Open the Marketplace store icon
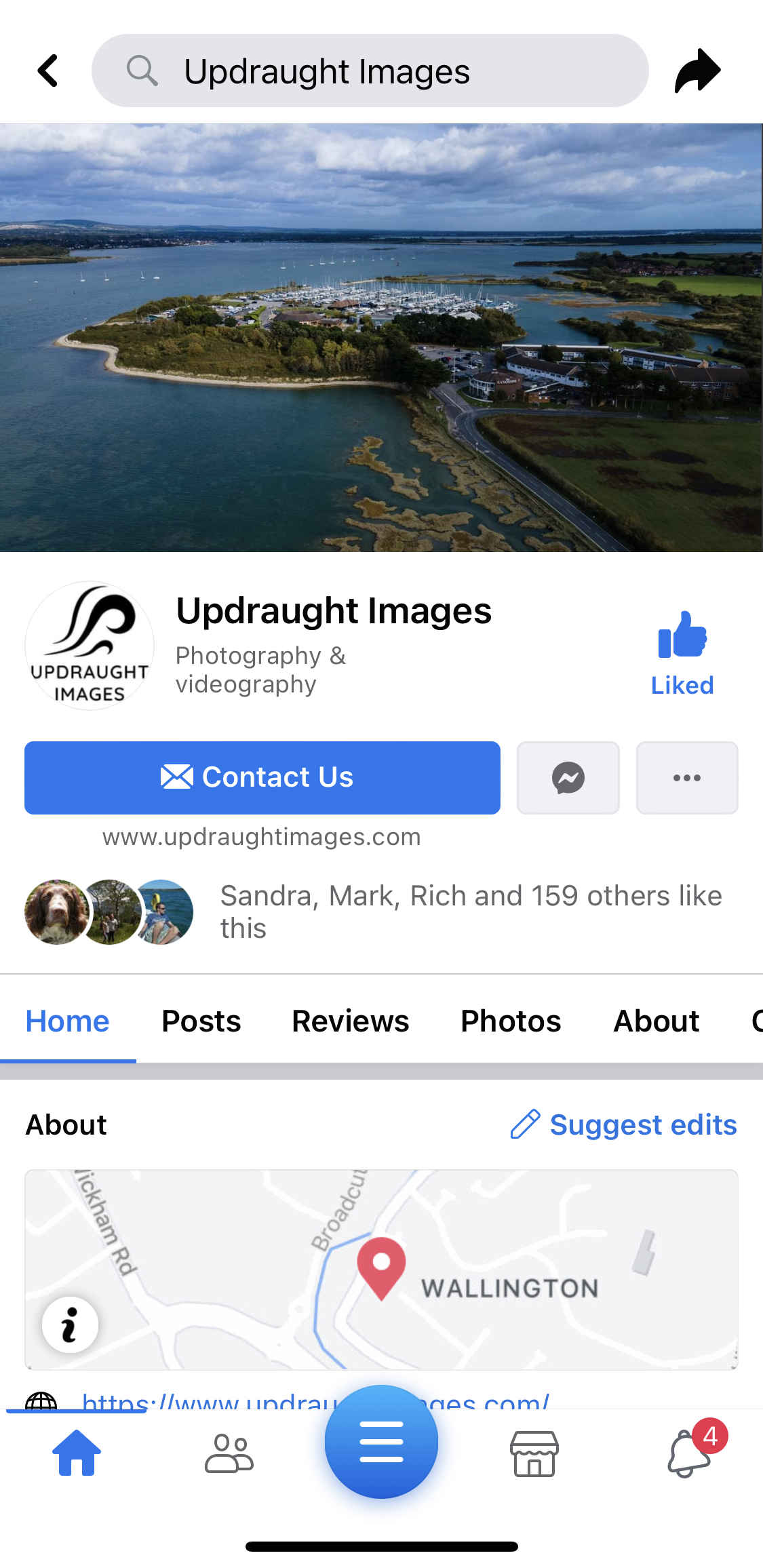This screenshot has width=763, height=1568. click(x=534, y=1453)
